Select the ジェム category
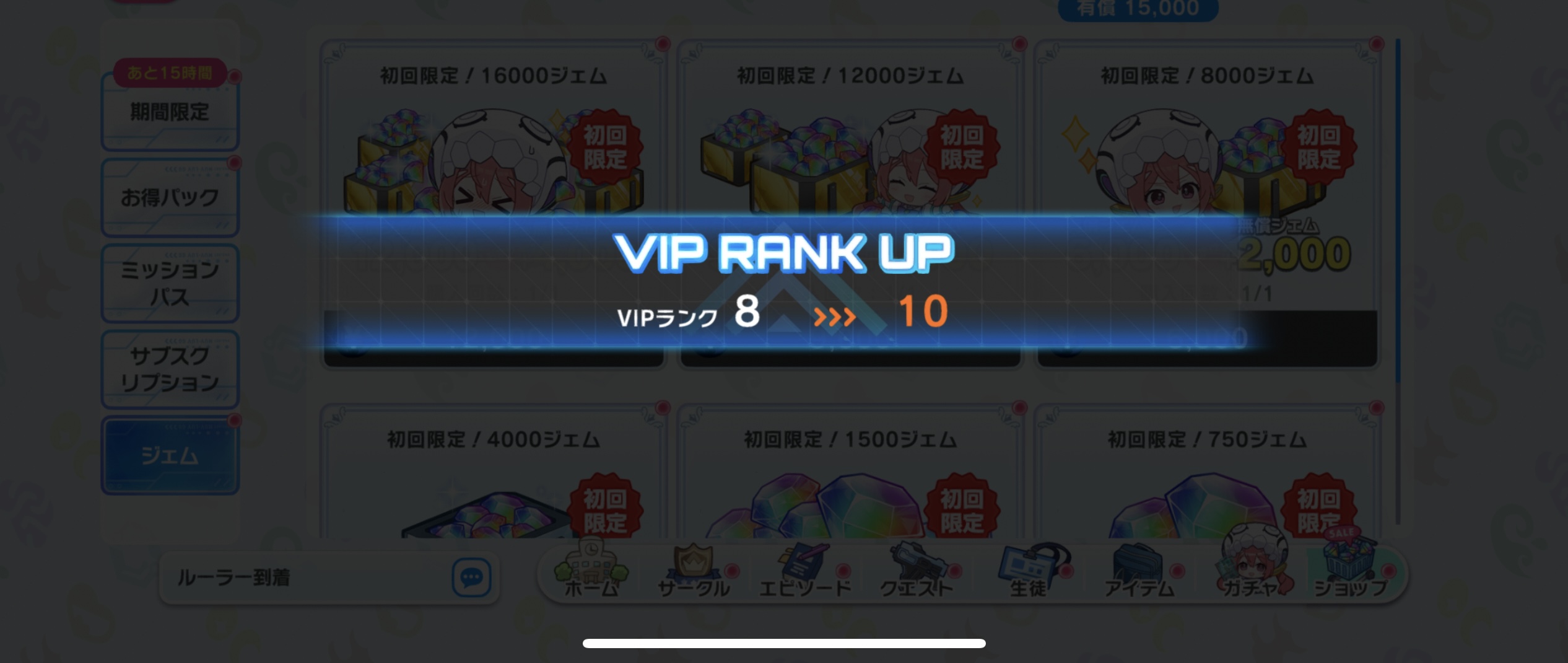Viewport: 1568px width, 663px height. 170,456
